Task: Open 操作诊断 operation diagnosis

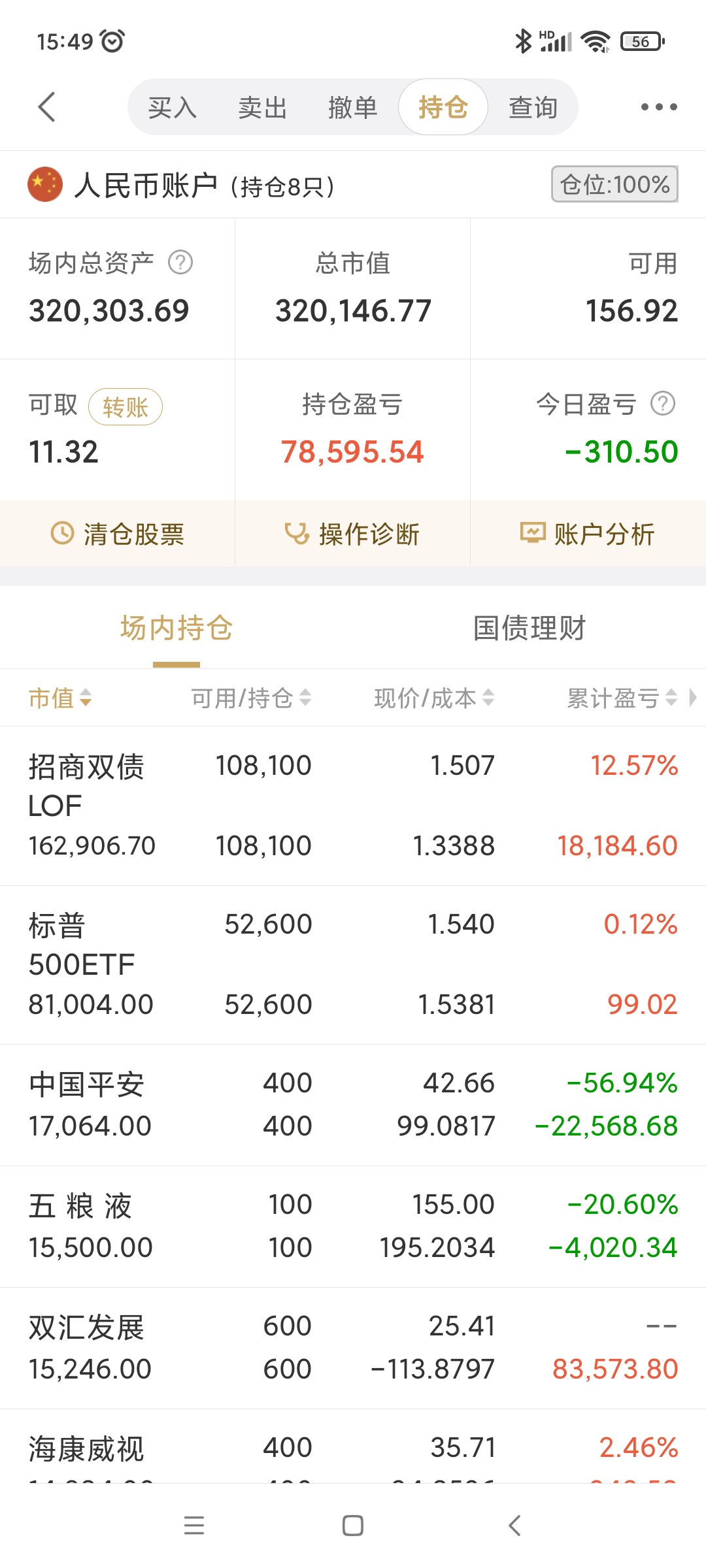Action: point(352,534)
